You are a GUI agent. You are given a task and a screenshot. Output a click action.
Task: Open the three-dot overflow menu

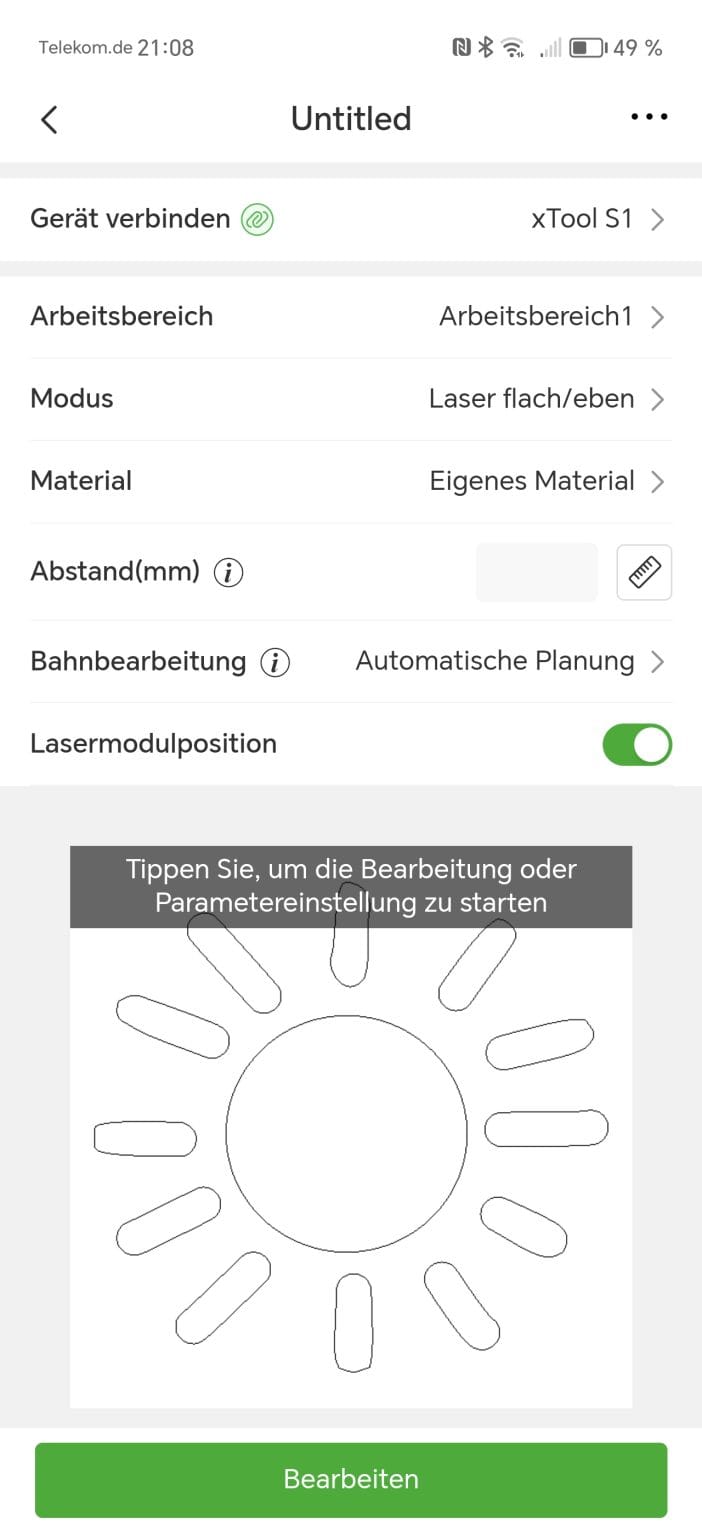649,118
